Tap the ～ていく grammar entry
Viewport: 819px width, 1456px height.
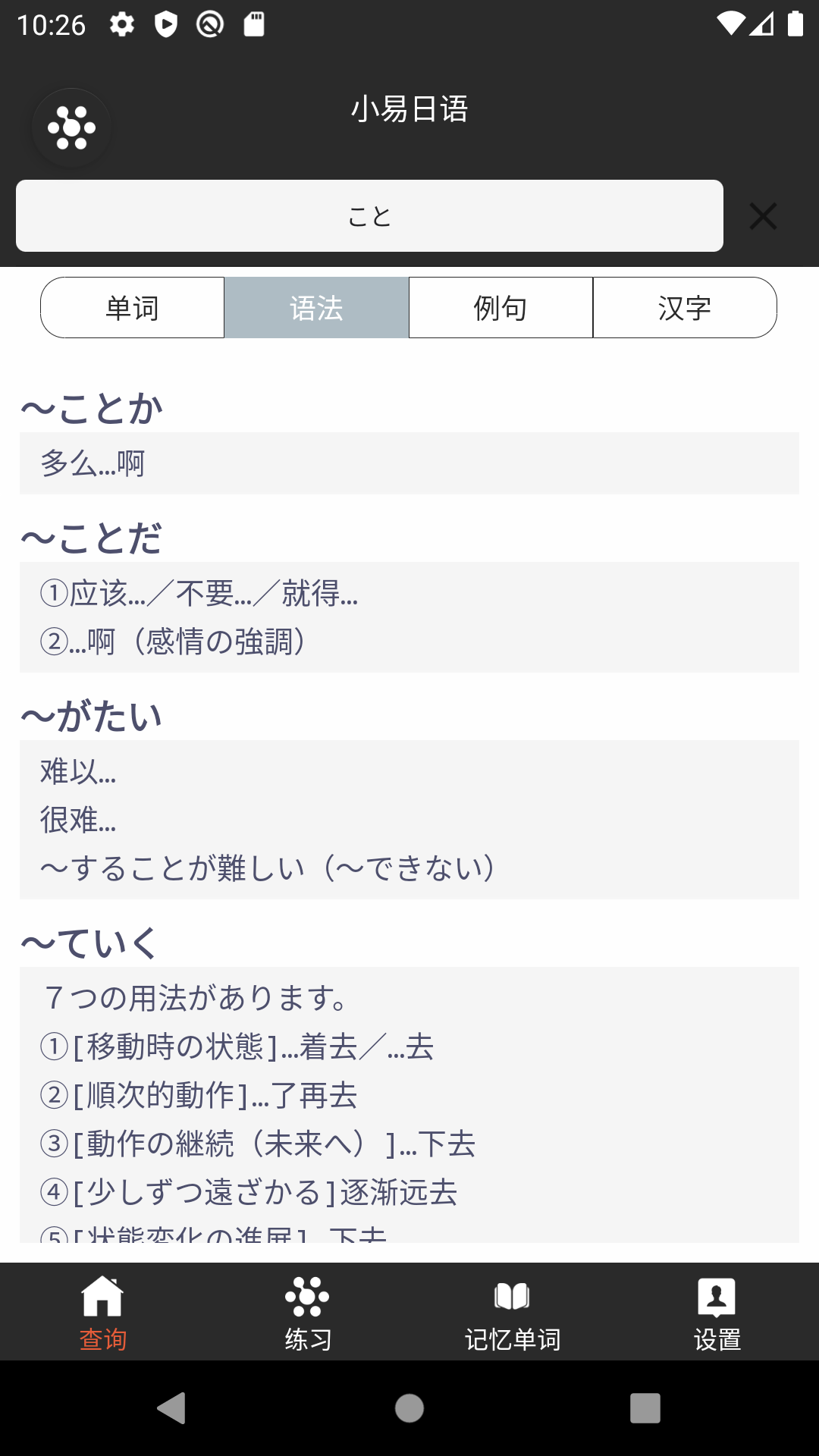89,940
